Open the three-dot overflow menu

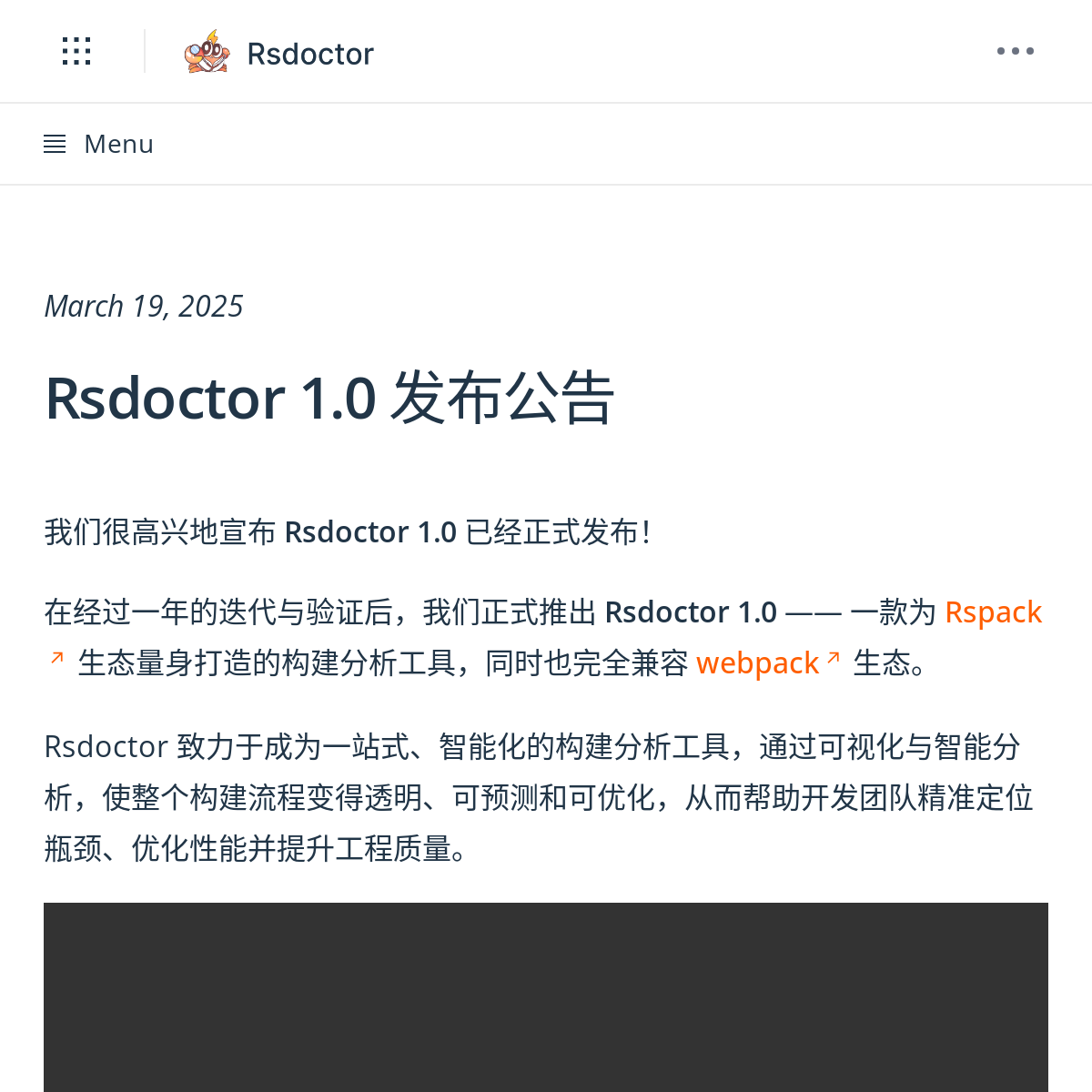(x=1015, y=52)
